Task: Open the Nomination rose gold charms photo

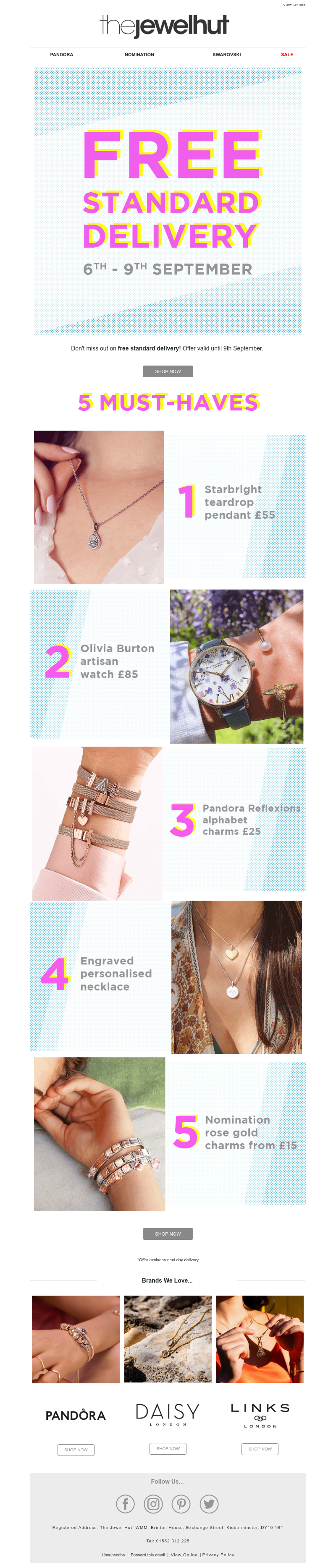Action: tap(99, 1133)
